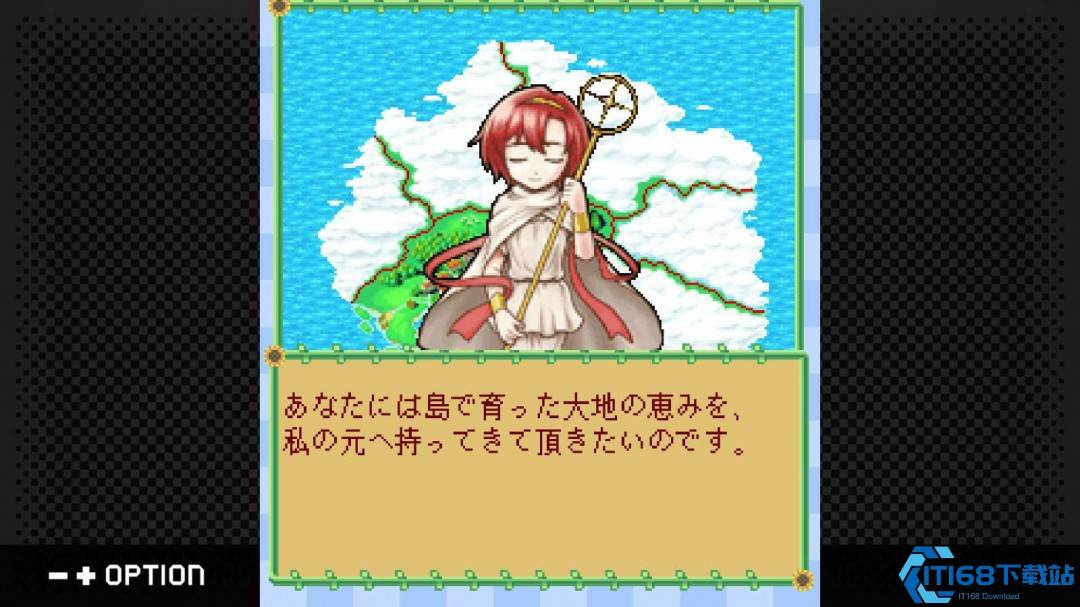Tap the dialogue box to advance the text
The width and height of the screenshot is (1080, 607).
[538, 464]
